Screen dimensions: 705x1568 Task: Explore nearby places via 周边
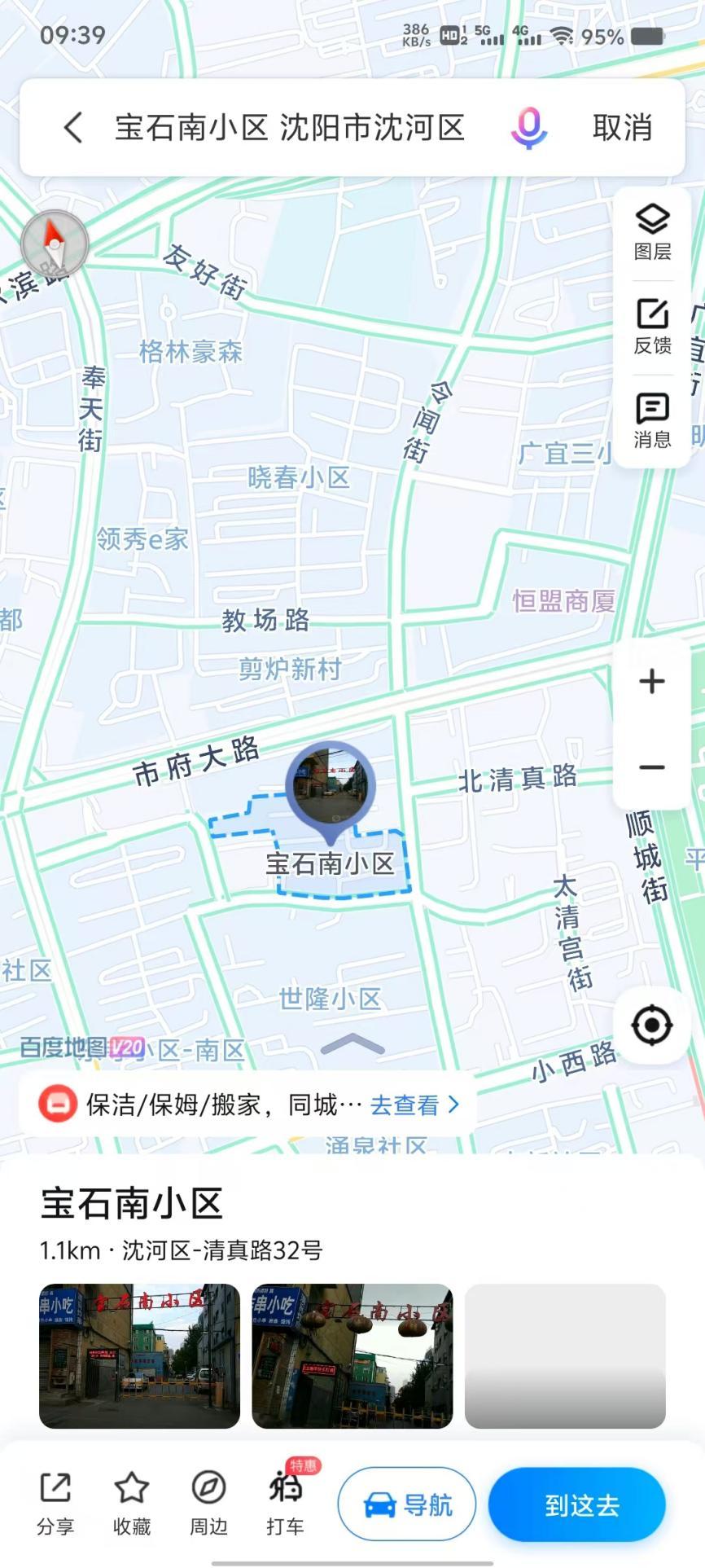pyautogui.click(x=208, y=1504)
